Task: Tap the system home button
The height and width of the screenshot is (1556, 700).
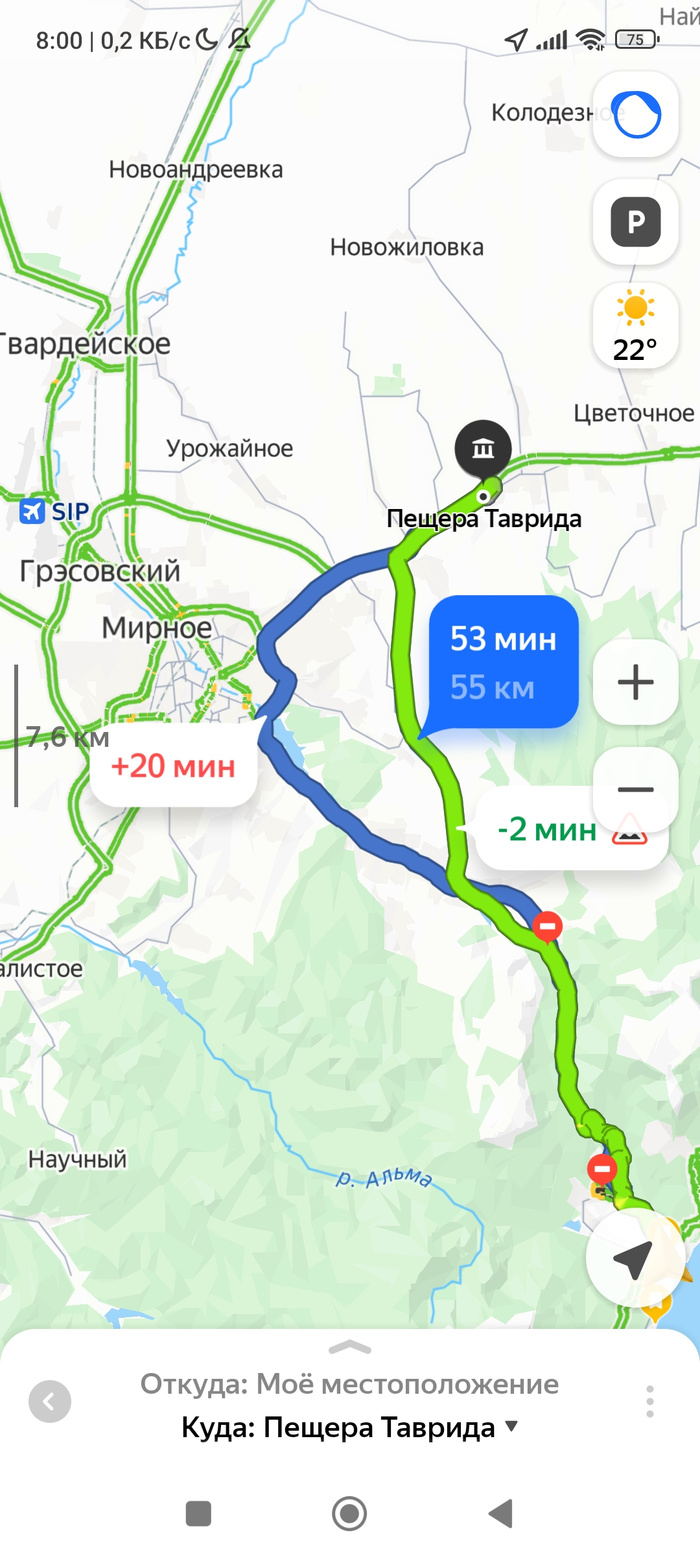Action: pyautogui.click(x=349, y=1513)
